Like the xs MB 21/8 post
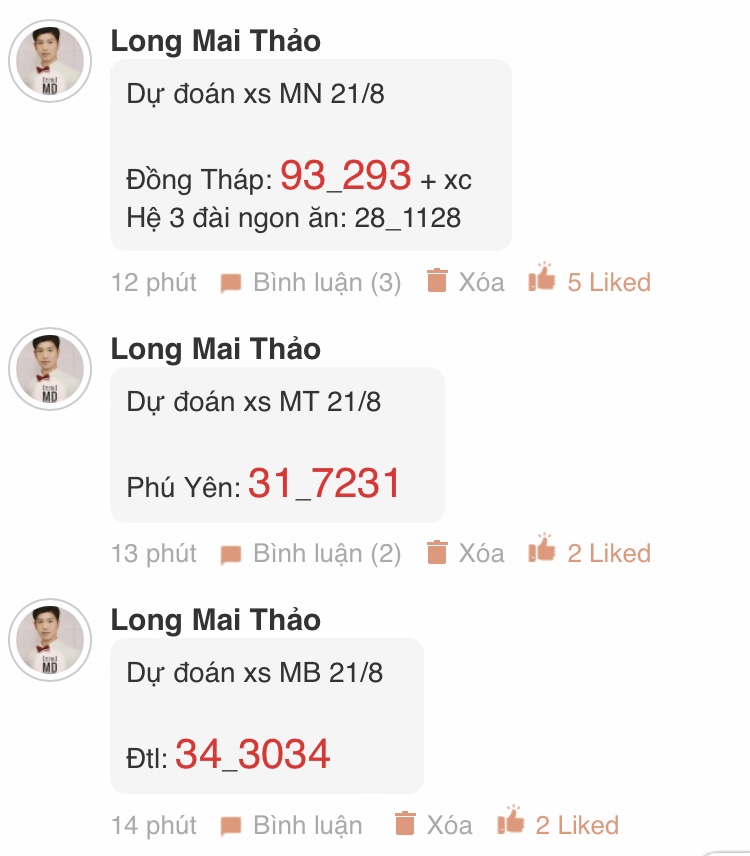Viewport: 750px width, 856px height. coord(558,823)
